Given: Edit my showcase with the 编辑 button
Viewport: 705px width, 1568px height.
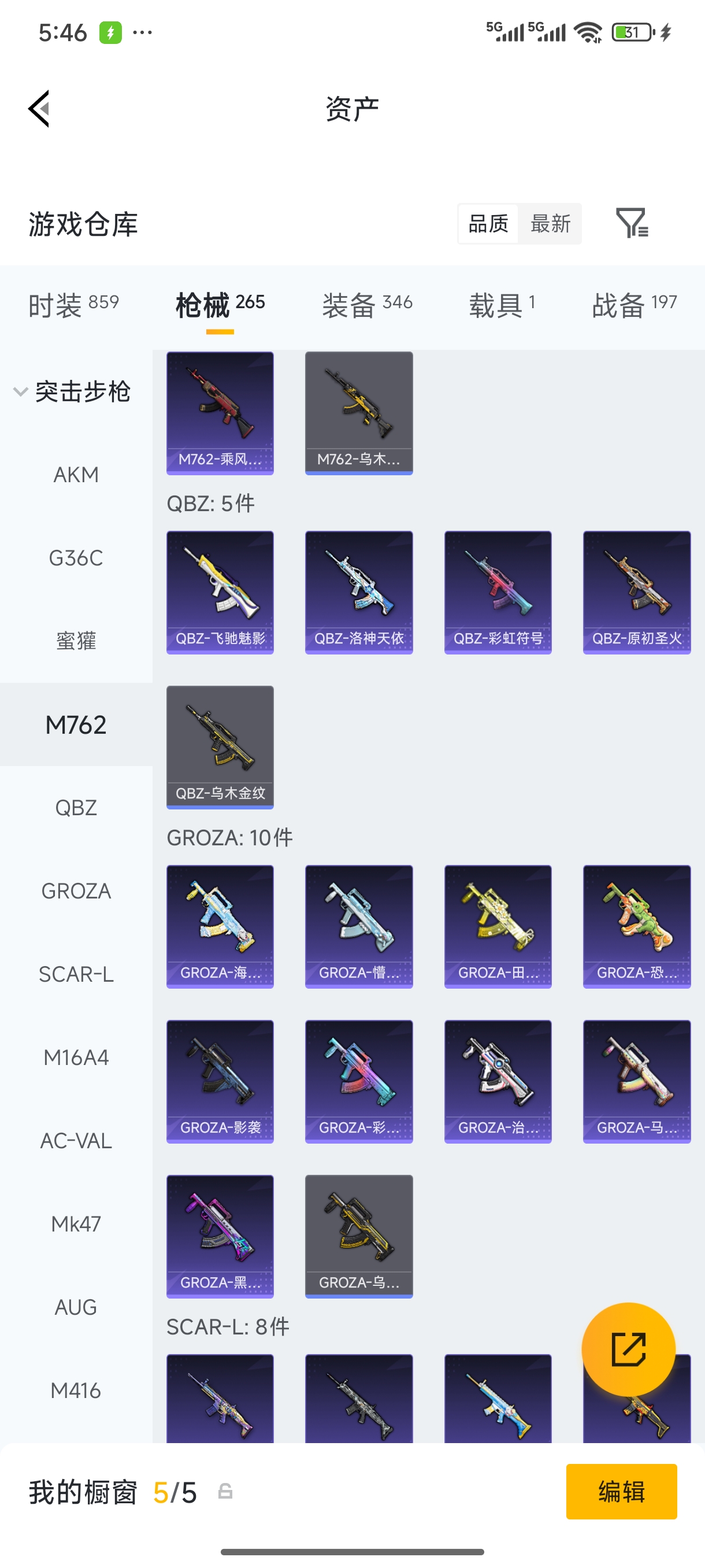Looking at the screenshot, I should click(x=621, y=1491).
